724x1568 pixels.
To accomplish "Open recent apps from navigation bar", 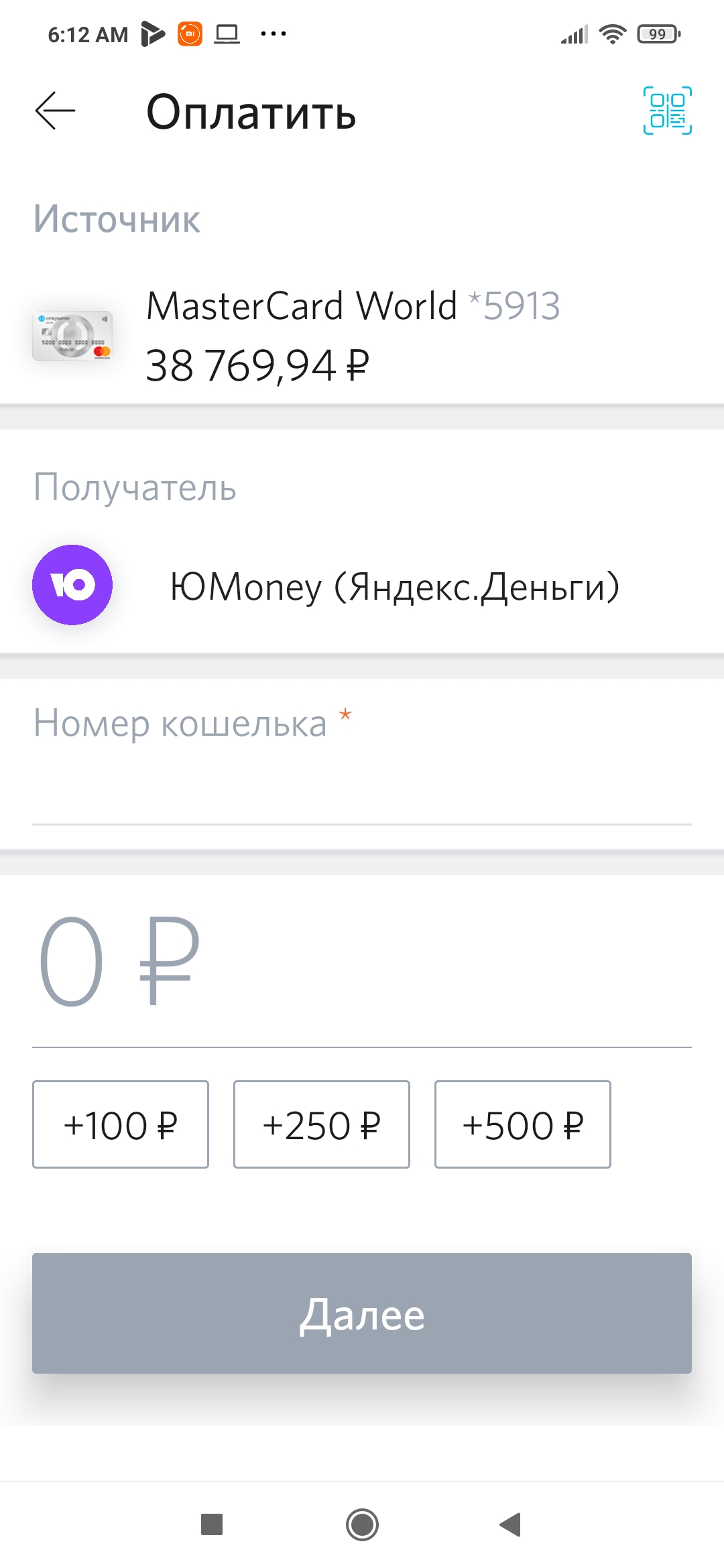I will tap(212, 1524).
